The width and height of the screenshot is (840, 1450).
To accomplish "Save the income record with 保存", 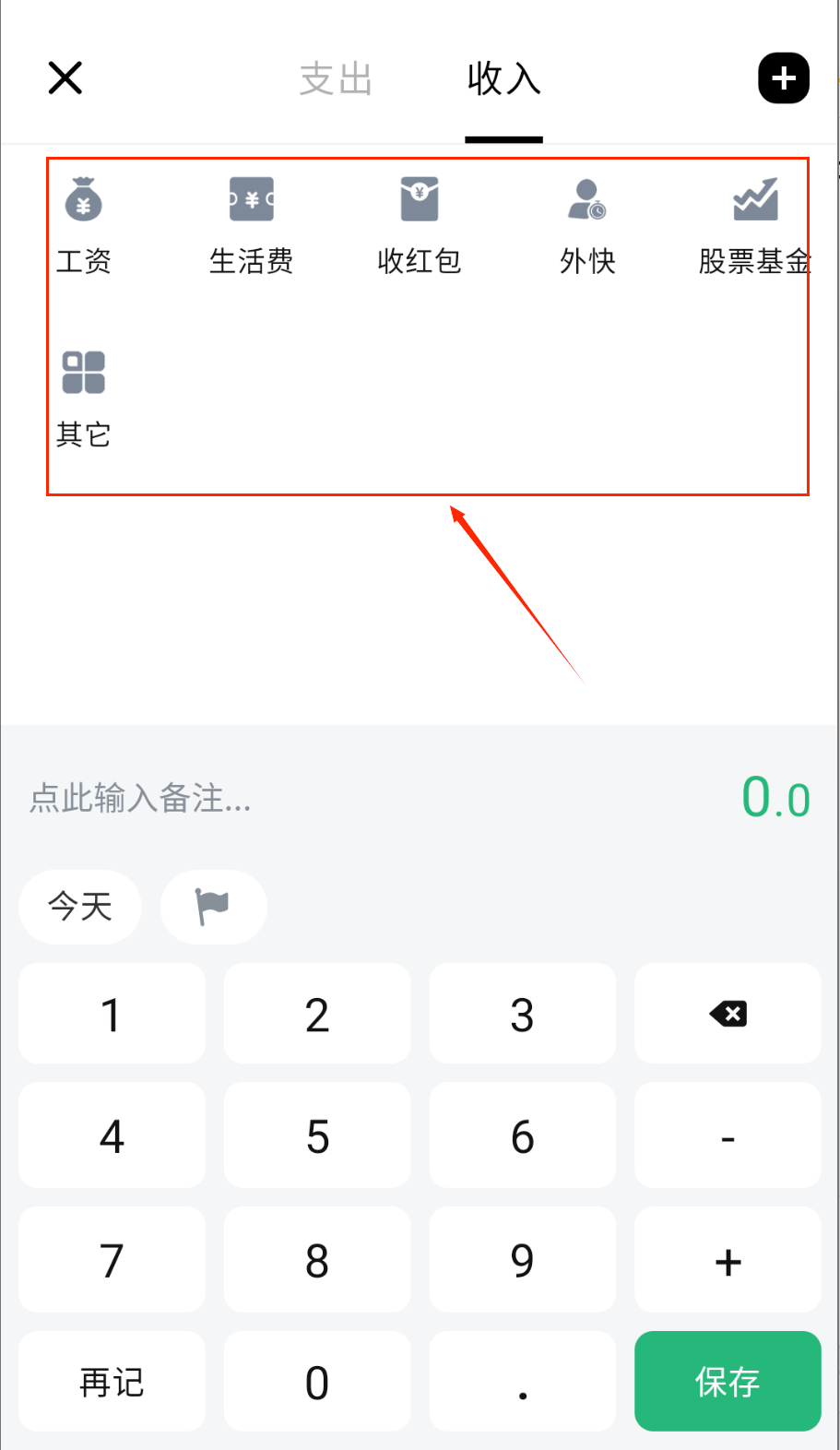I will coord(728,1382).
